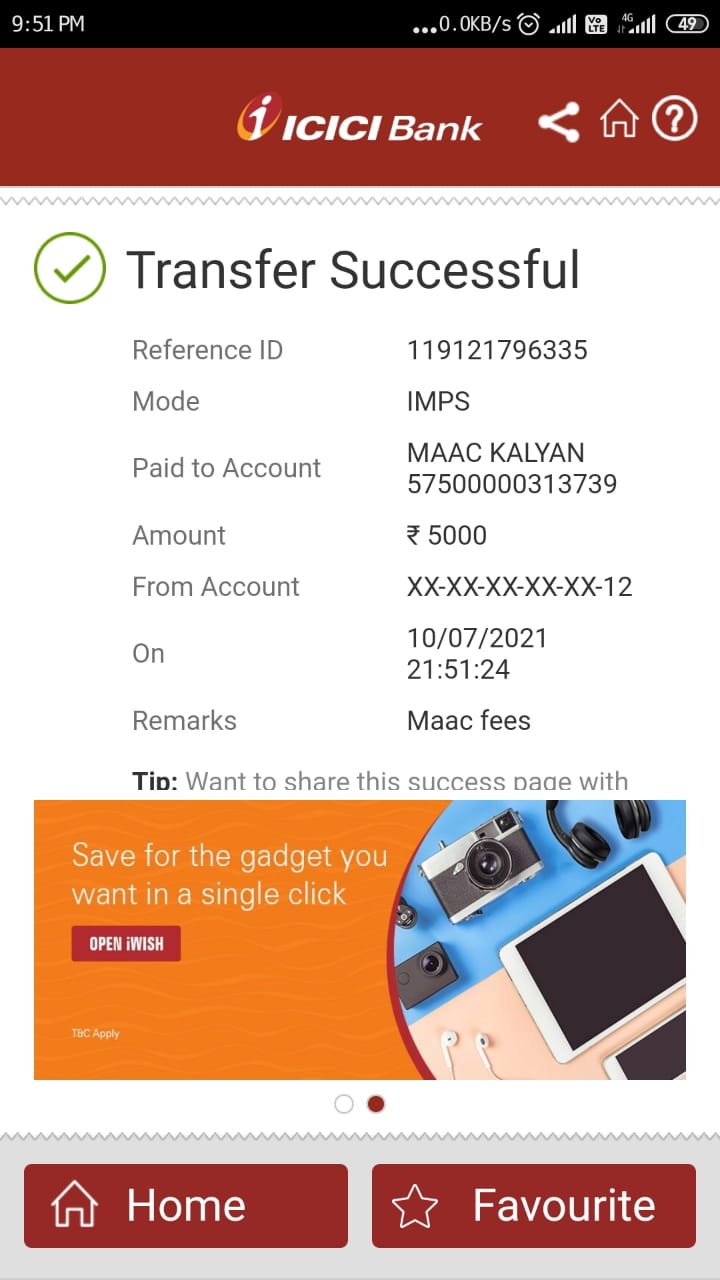Screen dimensions: 720x1280
Task: Tap the home icon in header
Action: 619,120
